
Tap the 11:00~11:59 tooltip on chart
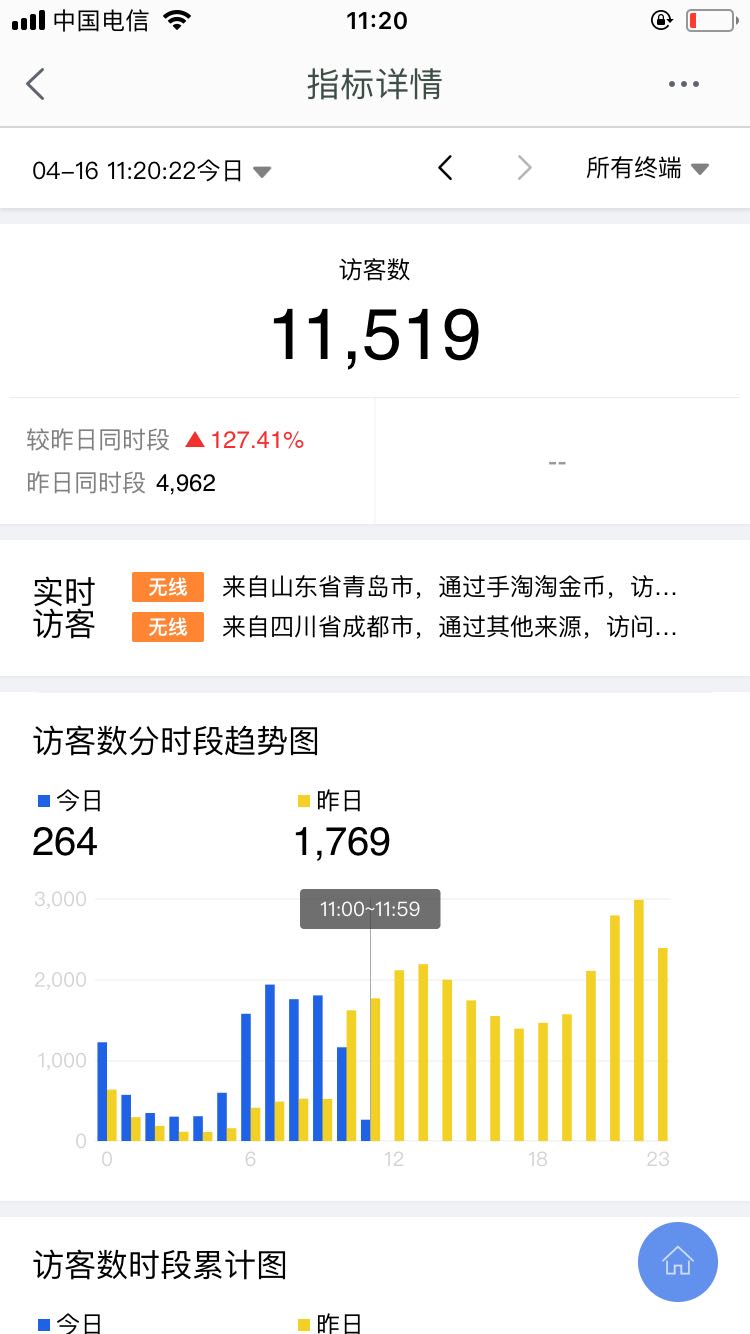(x=370, y=908)
